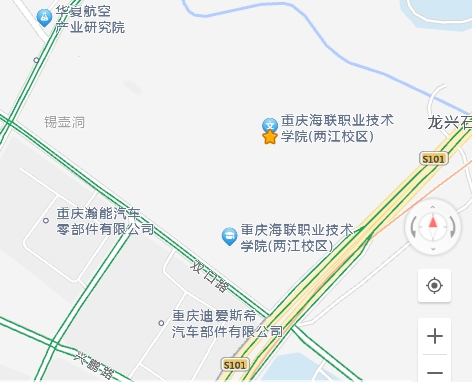This screenshot has width=472, height=382.
Task: Select the 重庆迪爱斯希汽车部件有限公司 point
Action: pyautogui.click(x=161, y=323)
